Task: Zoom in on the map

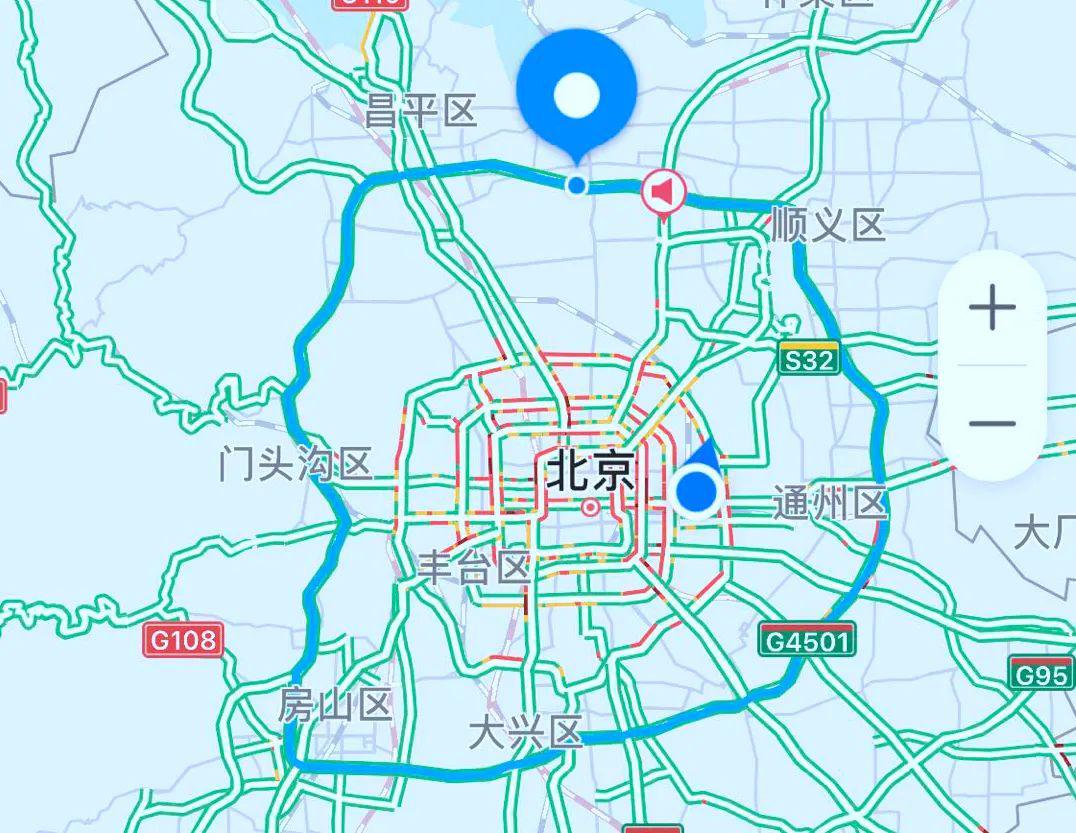Action: [x=992, y=308]
